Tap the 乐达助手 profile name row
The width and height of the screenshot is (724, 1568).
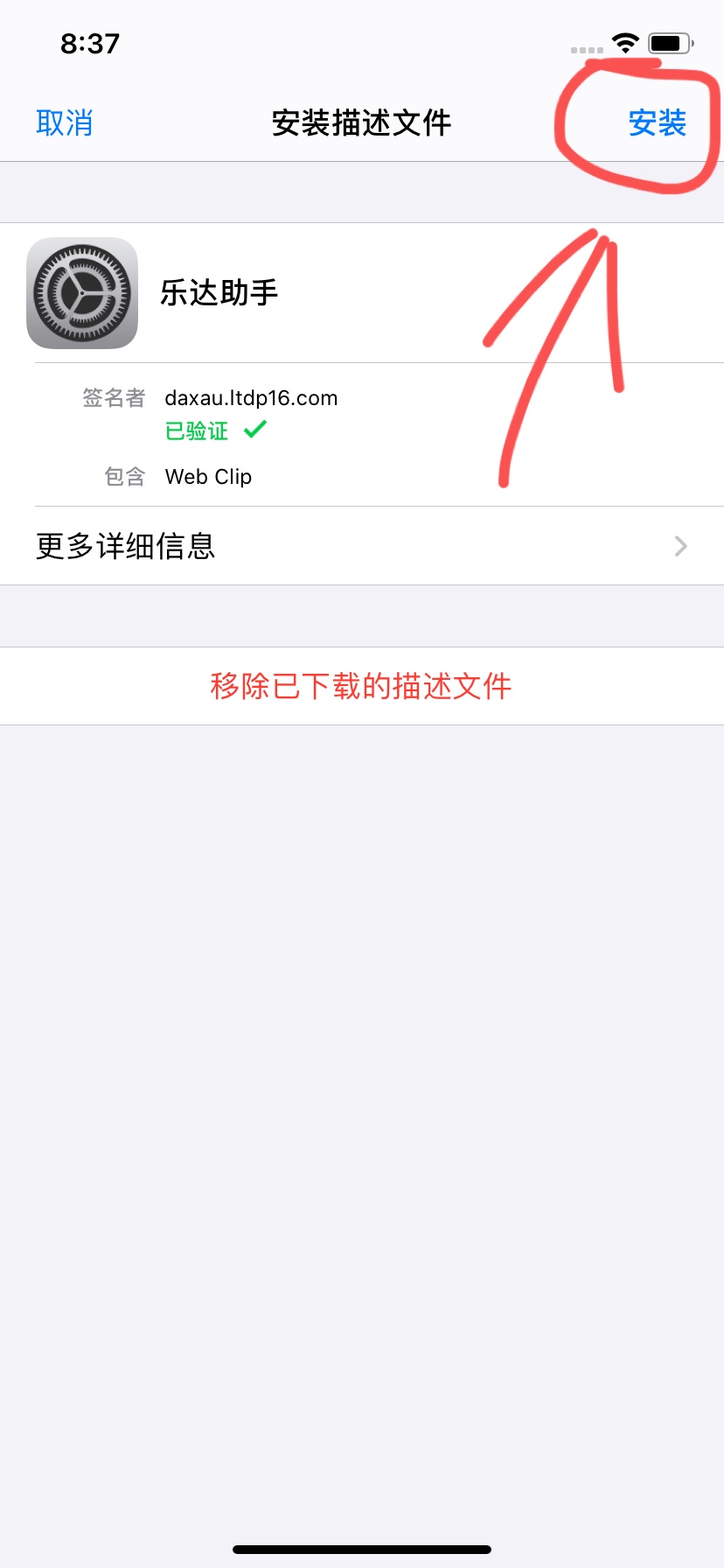pyautogui.click(x=220, y=293)
